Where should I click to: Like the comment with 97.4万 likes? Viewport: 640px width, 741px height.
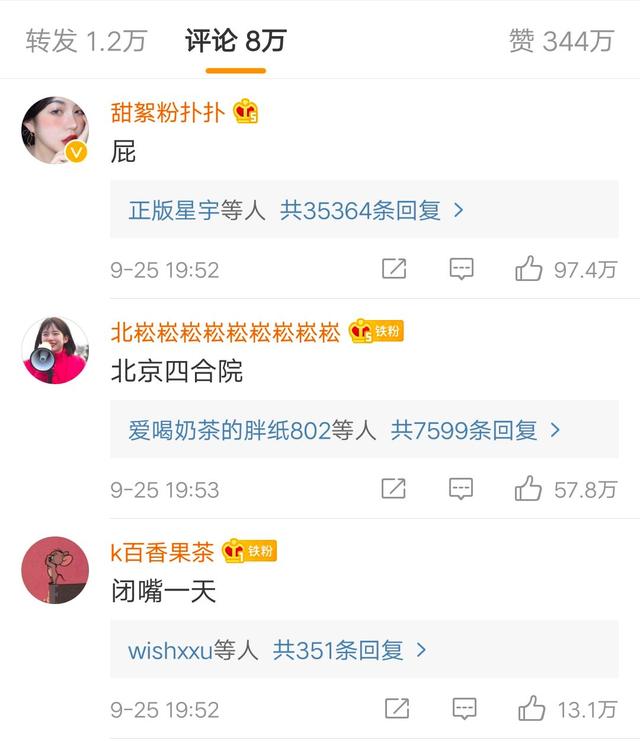pos(529,269)
